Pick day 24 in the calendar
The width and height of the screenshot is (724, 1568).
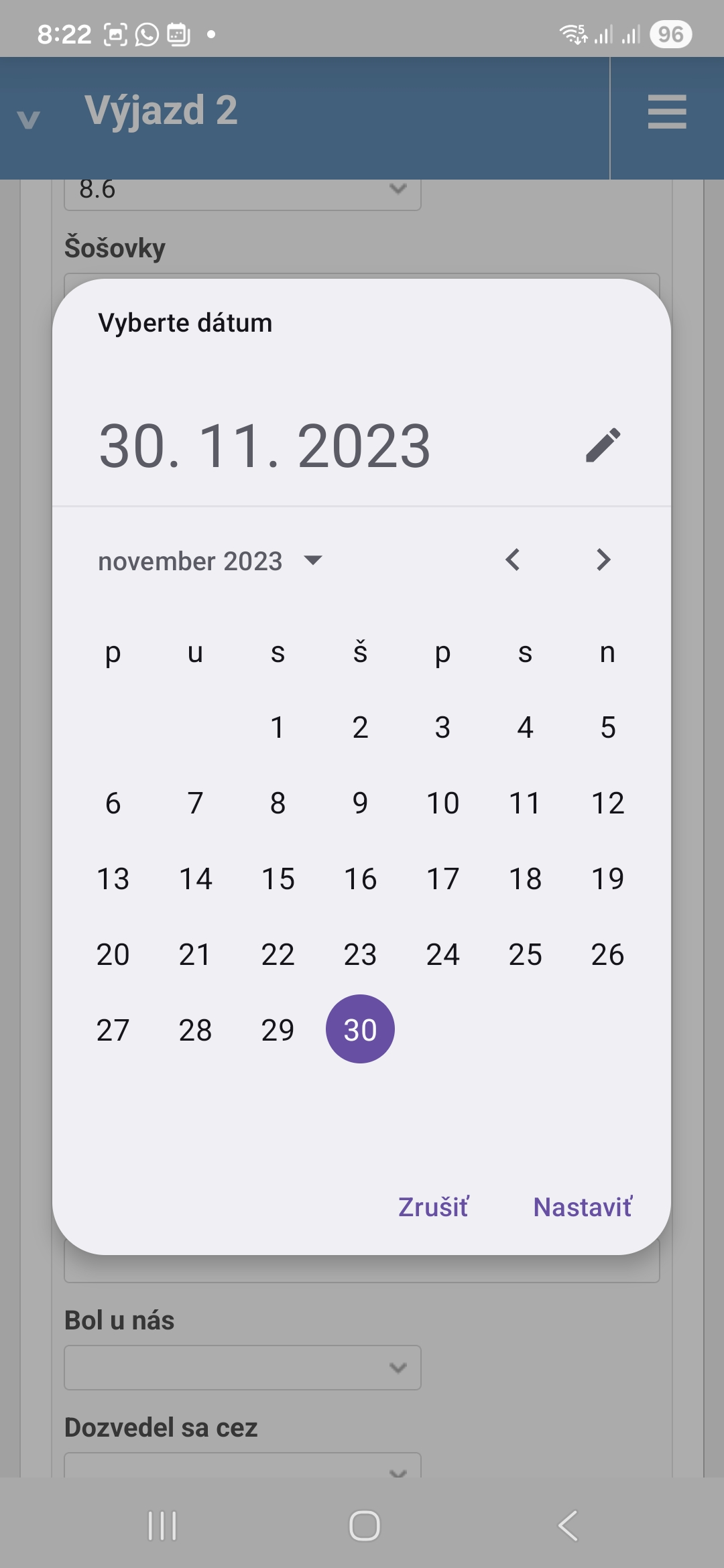442,954
